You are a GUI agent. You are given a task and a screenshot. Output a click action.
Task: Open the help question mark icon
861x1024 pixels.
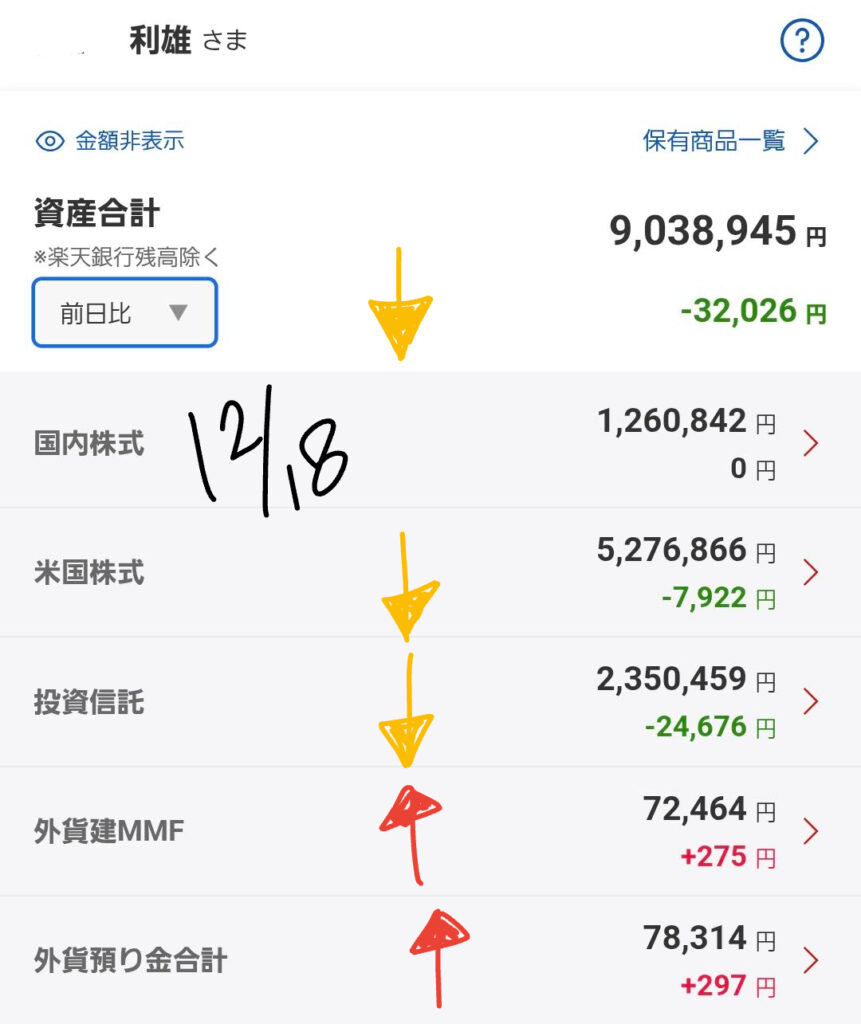pos(801,42)
